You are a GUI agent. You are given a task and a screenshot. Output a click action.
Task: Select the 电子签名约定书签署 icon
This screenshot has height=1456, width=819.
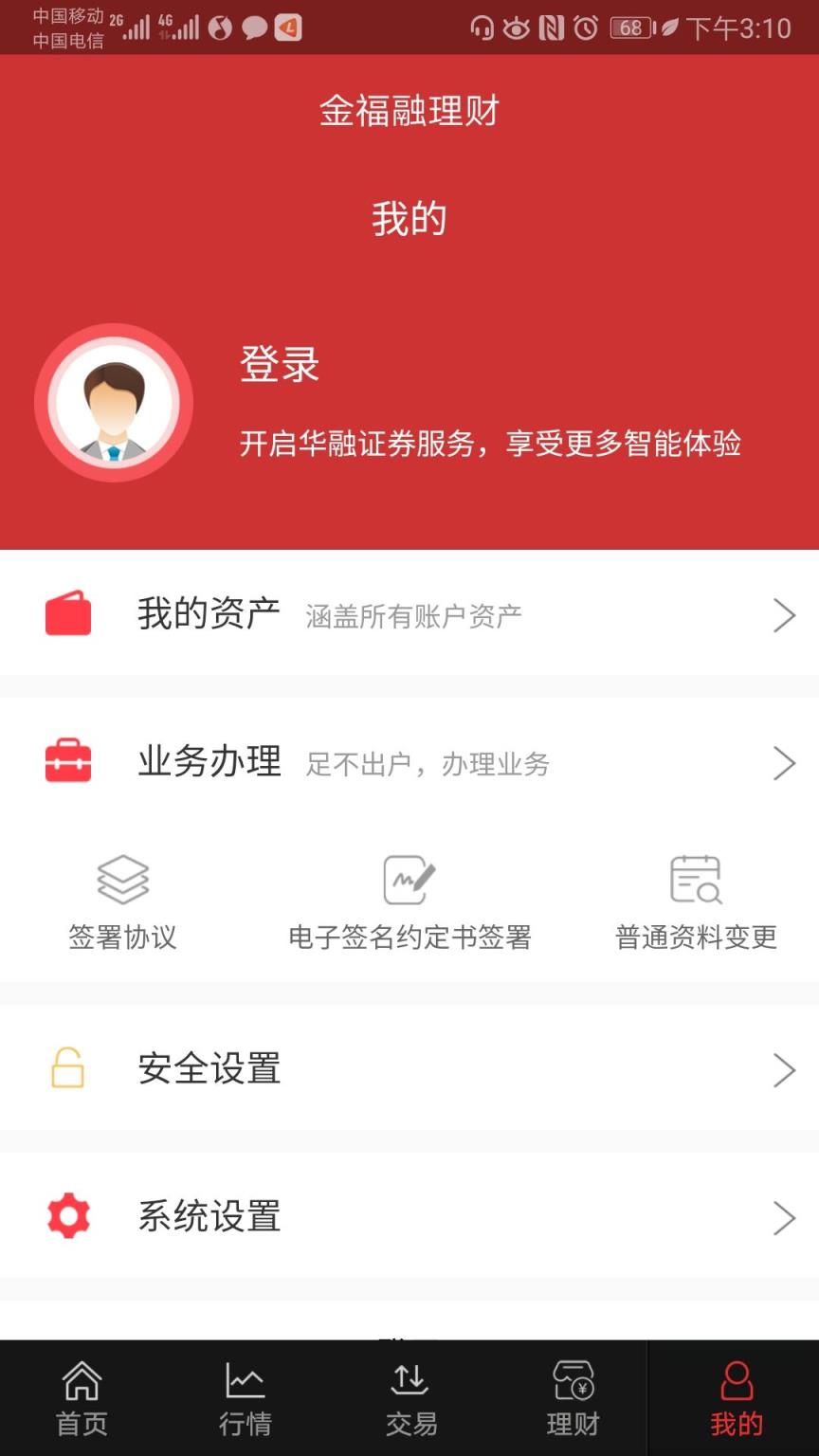(x=409, y=880)
